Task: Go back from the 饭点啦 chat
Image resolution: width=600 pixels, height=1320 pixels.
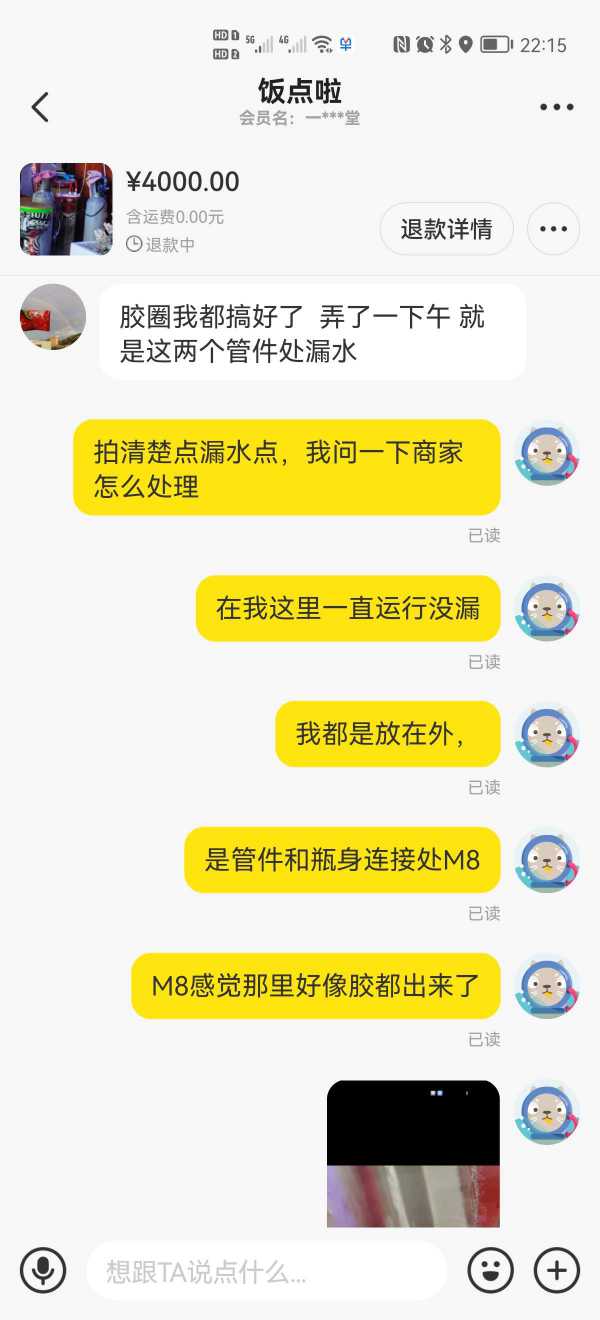Action: pyautogui.click(x=40, y=107)
